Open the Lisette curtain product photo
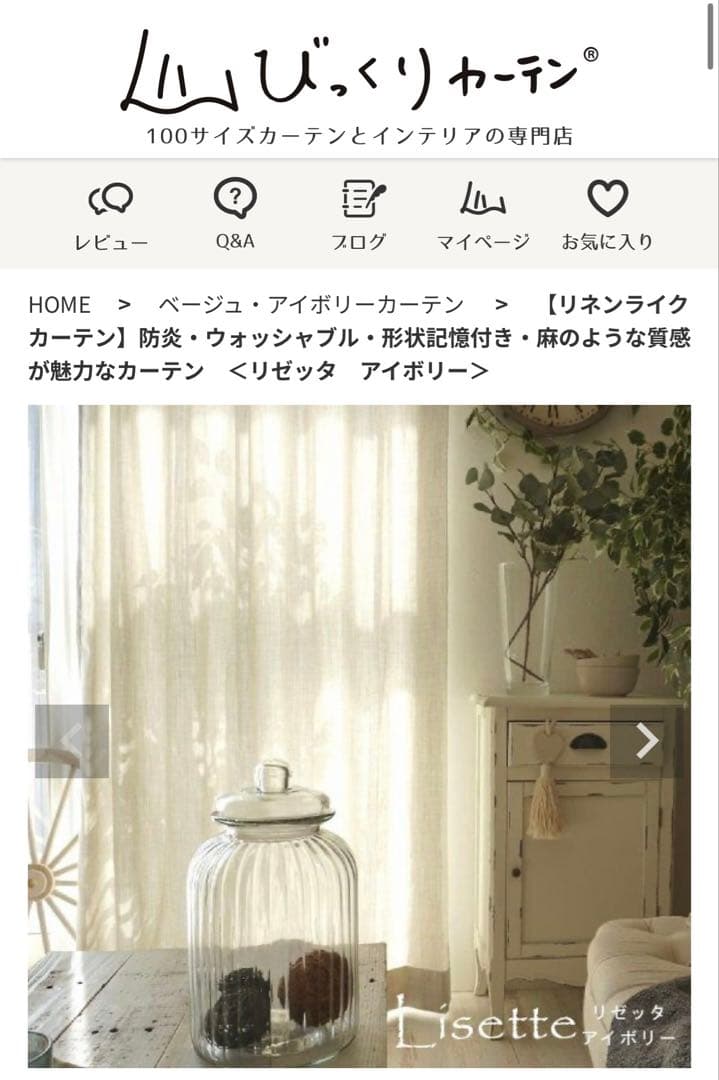This screenshot has width=719, height=1080. pos(359,600)
